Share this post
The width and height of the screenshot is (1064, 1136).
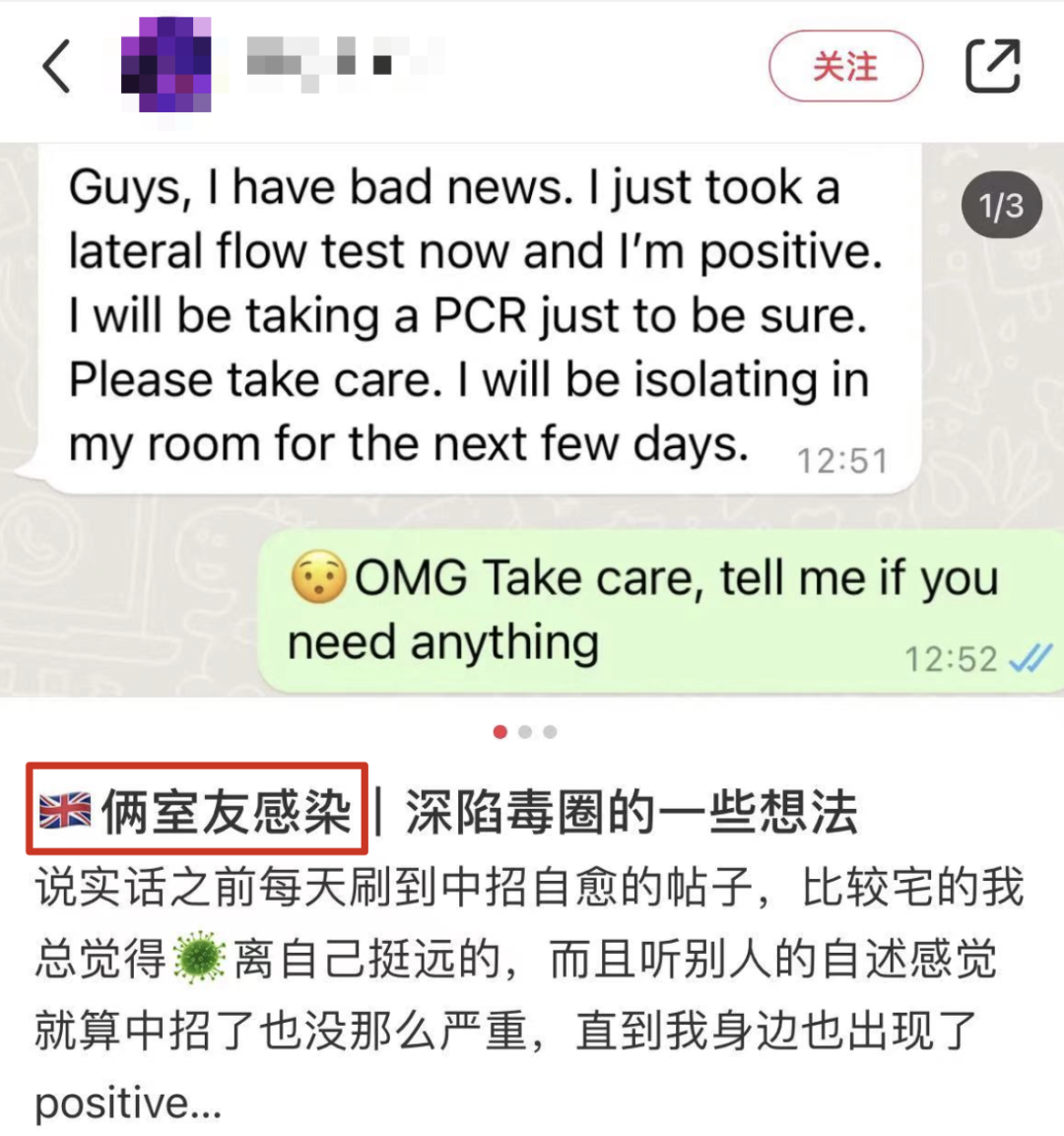click(991, 67)
